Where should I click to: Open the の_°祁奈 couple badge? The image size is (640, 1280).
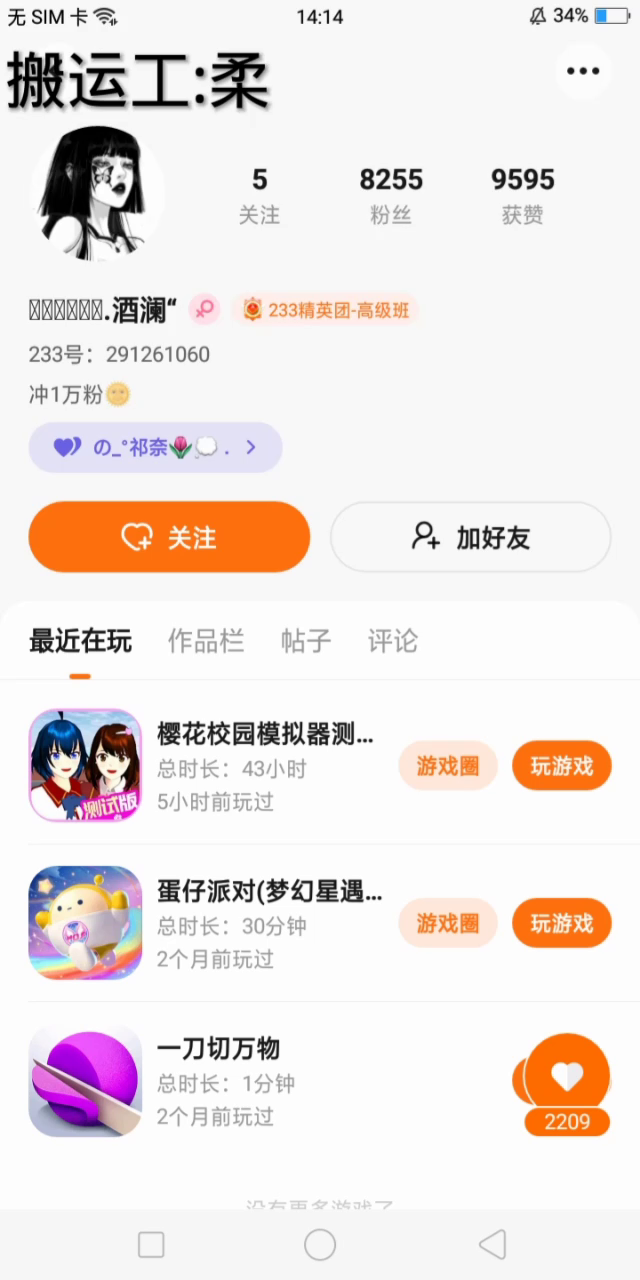pyautogui.click(x=156, y=447)
